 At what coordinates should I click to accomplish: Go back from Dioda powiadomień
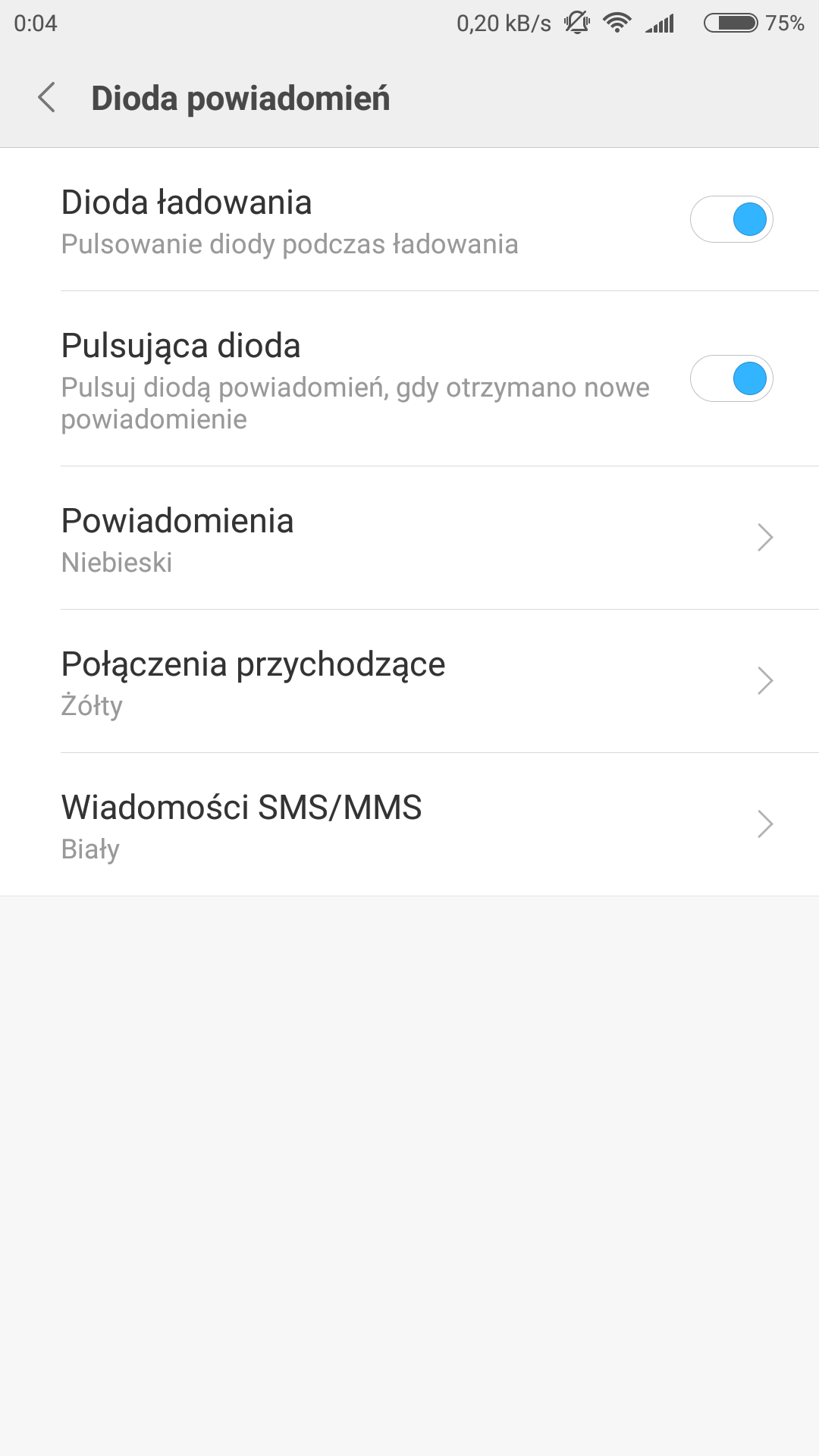[x=47, y=98]
